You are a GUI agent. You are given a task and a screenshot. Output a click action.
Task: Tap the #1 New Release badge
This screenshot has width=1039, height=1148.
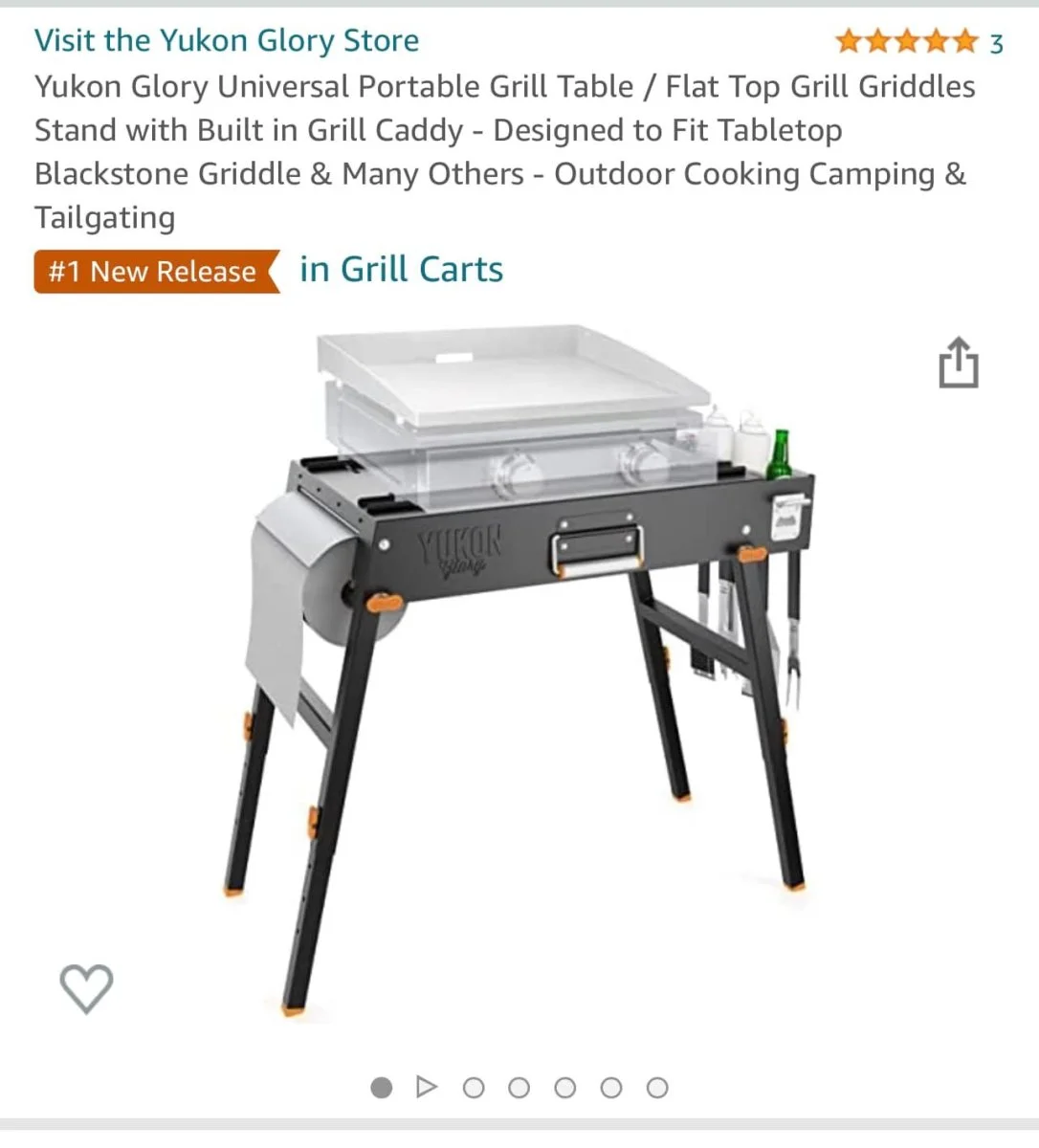point(155,272)
